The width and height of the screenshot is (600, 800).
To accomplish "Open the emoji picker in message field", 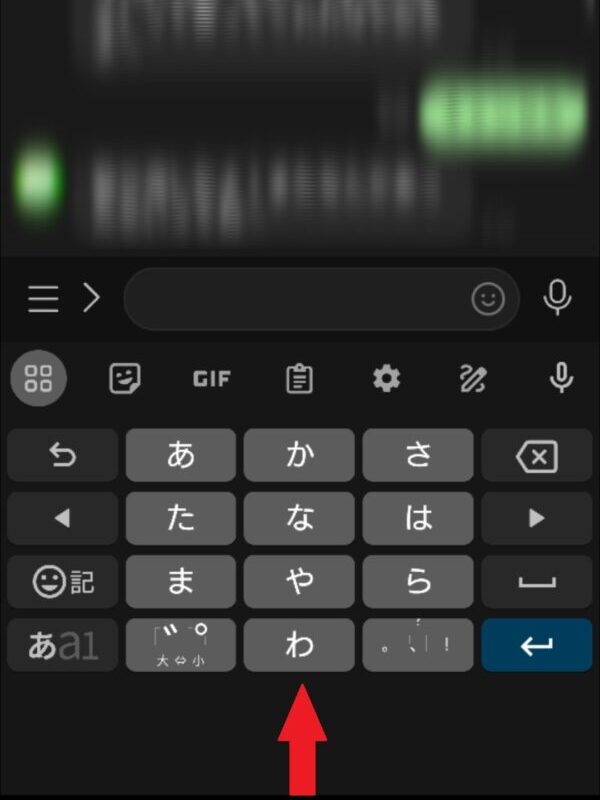I will (488, 299).
